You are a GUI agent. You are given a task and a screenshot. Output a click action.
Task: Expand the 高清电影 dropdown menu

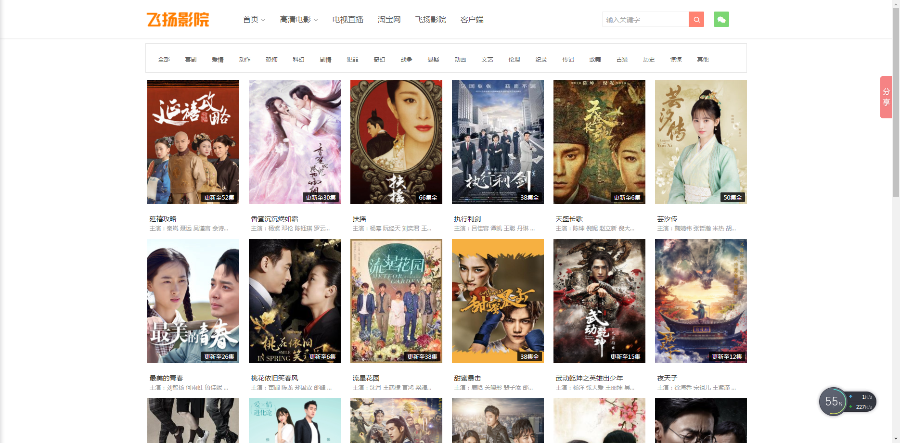click(298, 19)
